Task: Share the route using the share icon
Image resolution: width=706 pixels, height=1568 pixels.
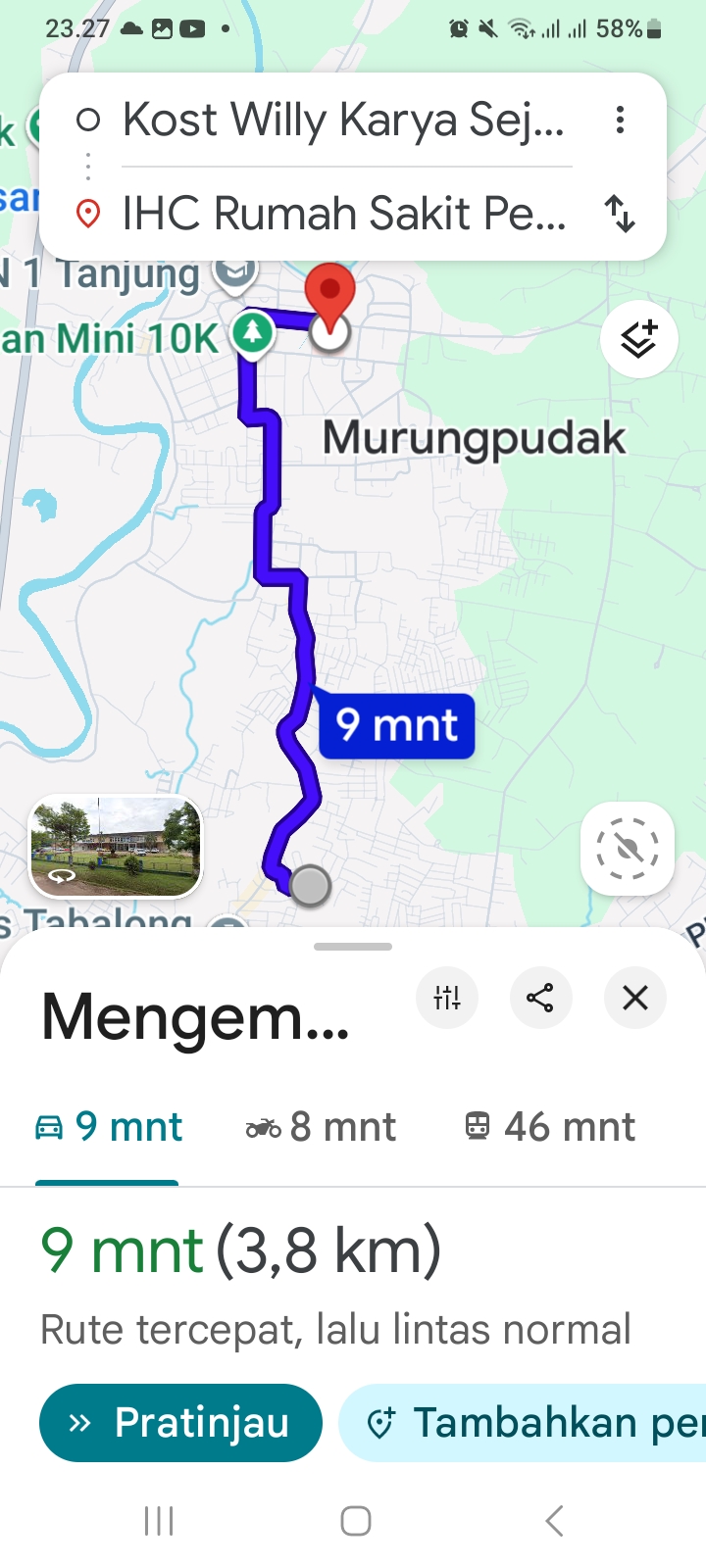Action: click(541, 998)
